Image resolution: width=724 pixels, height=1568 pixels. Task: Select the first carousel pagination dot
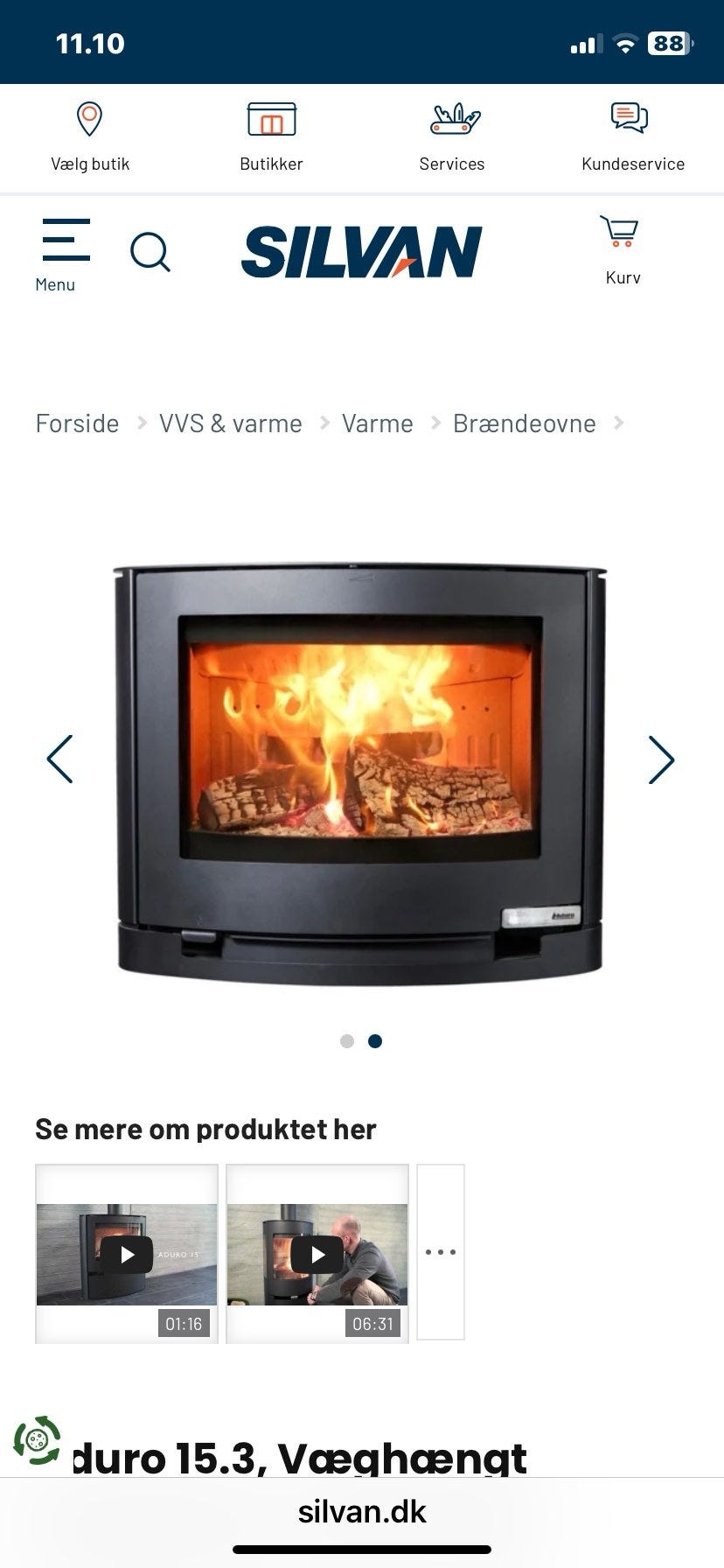[x=347, y=1041]
